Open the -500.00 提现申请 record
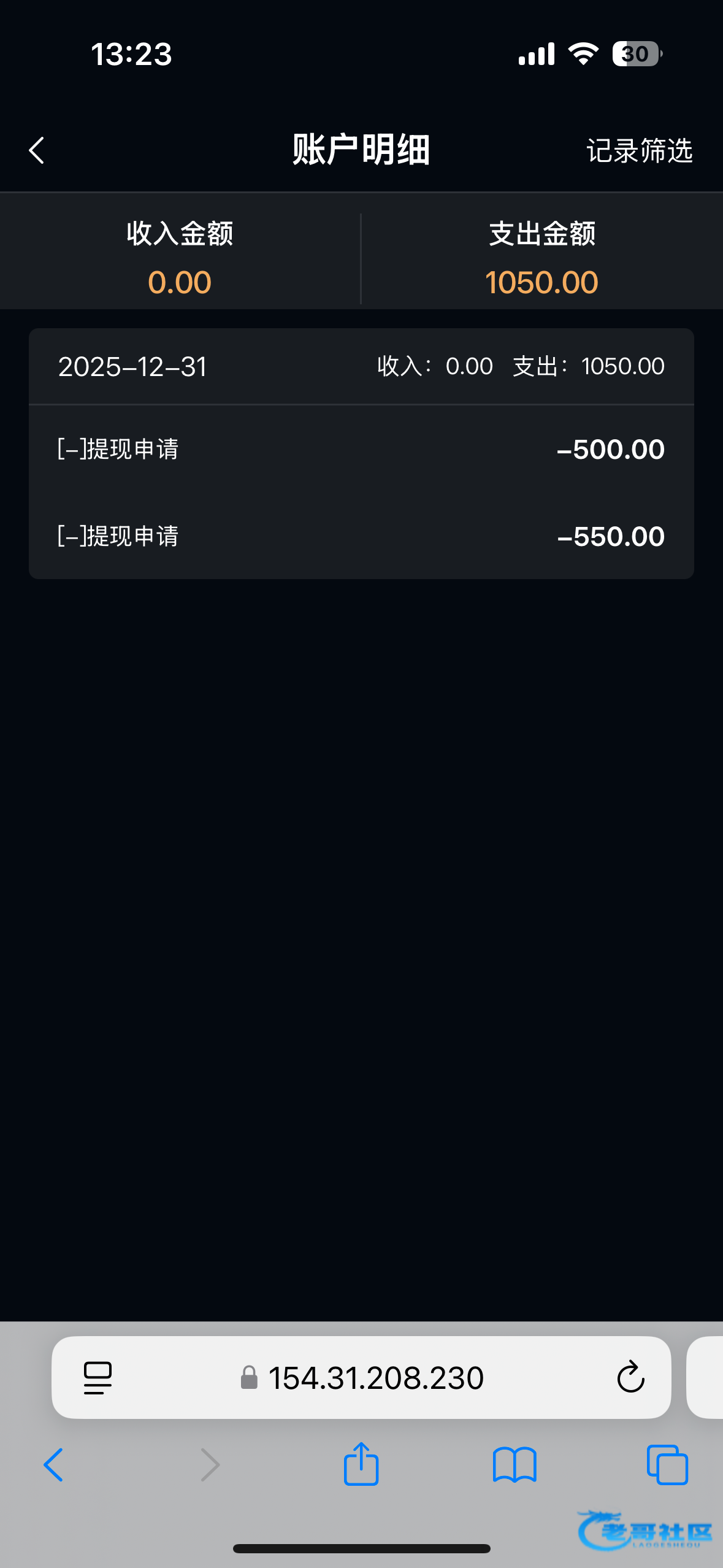The width and height of the screenshot is (723, 1568). click(x=361, y=449)
